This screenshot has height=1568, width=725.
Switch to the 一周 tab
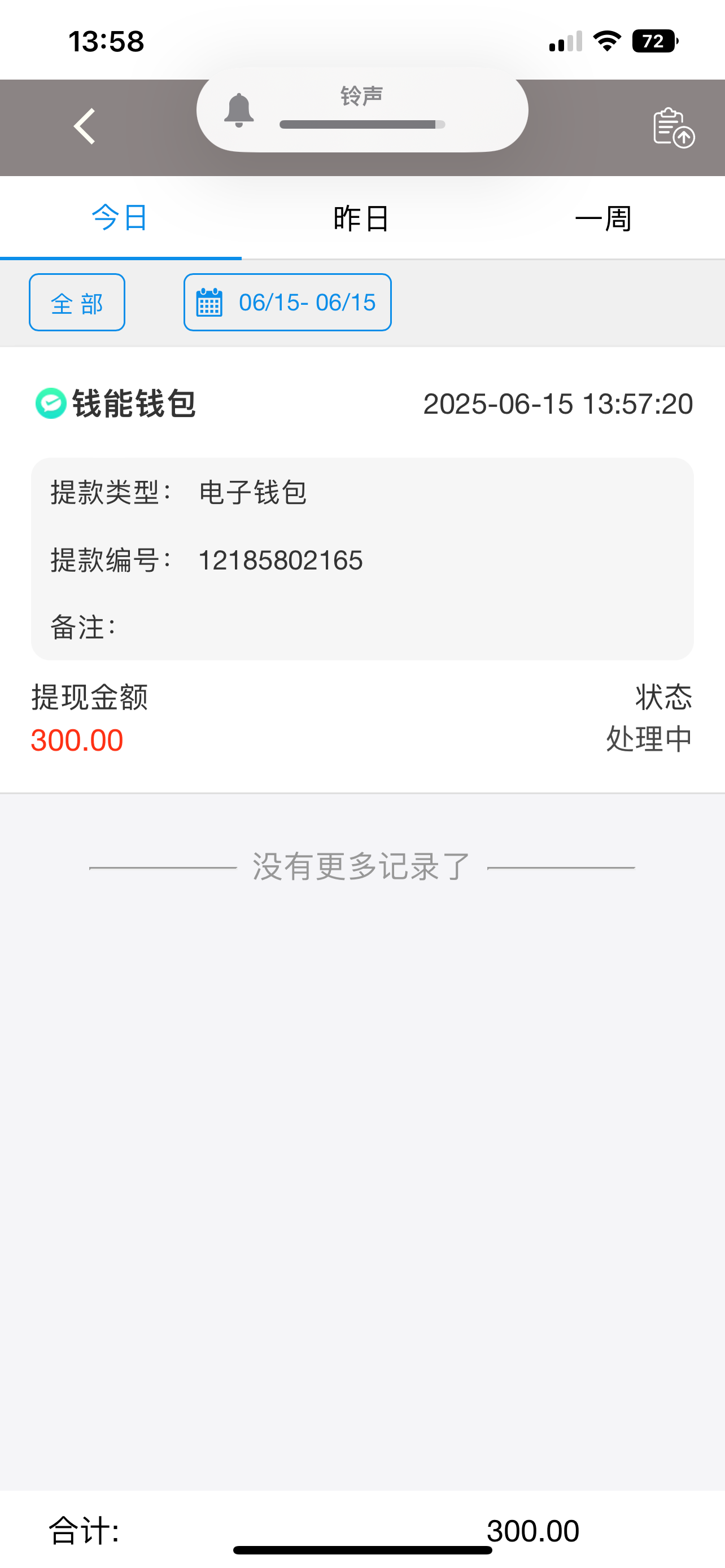tap(602, 218)
